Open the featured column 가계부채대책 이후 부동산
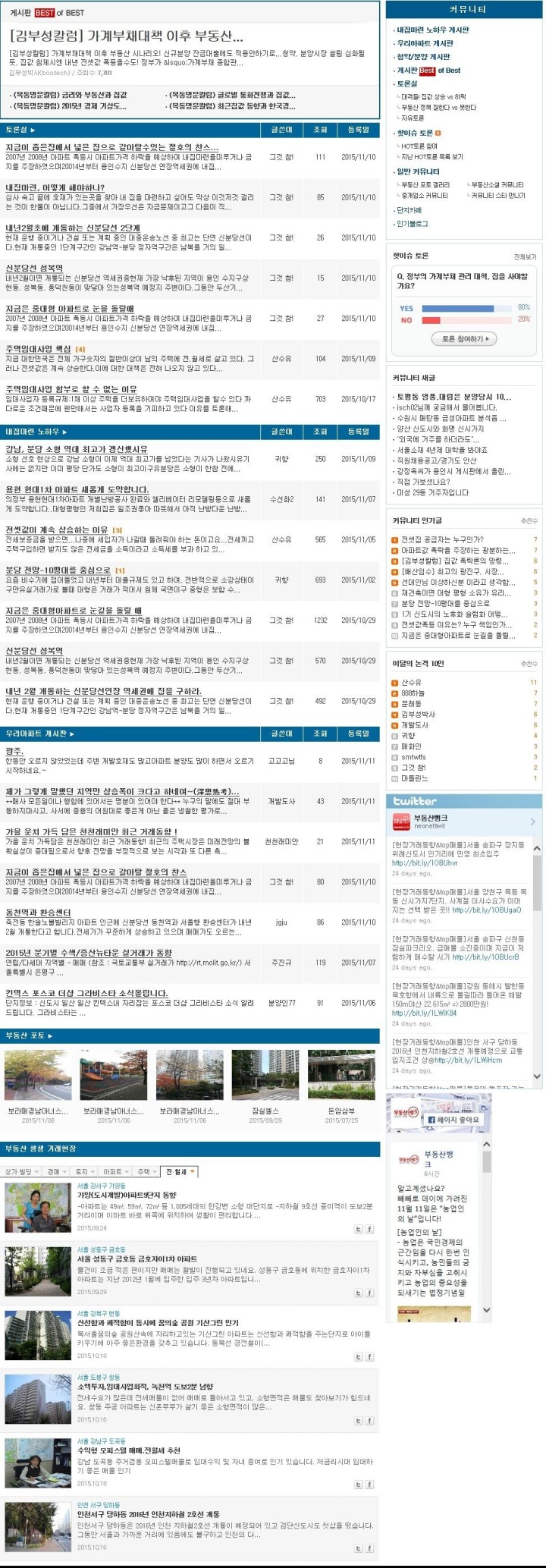 [127, 36]
